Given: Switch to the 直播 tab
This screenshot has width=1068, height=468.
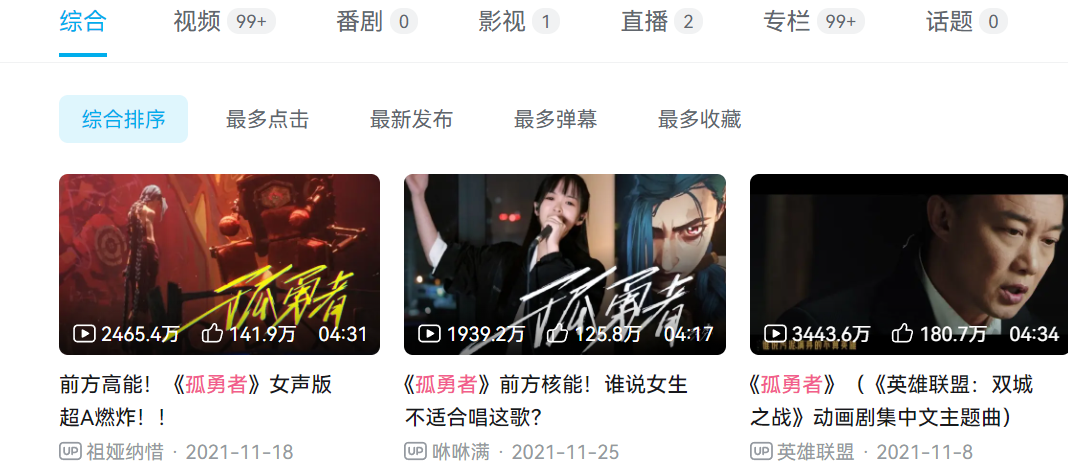Looking at the screenshot, I should (644, 22).
